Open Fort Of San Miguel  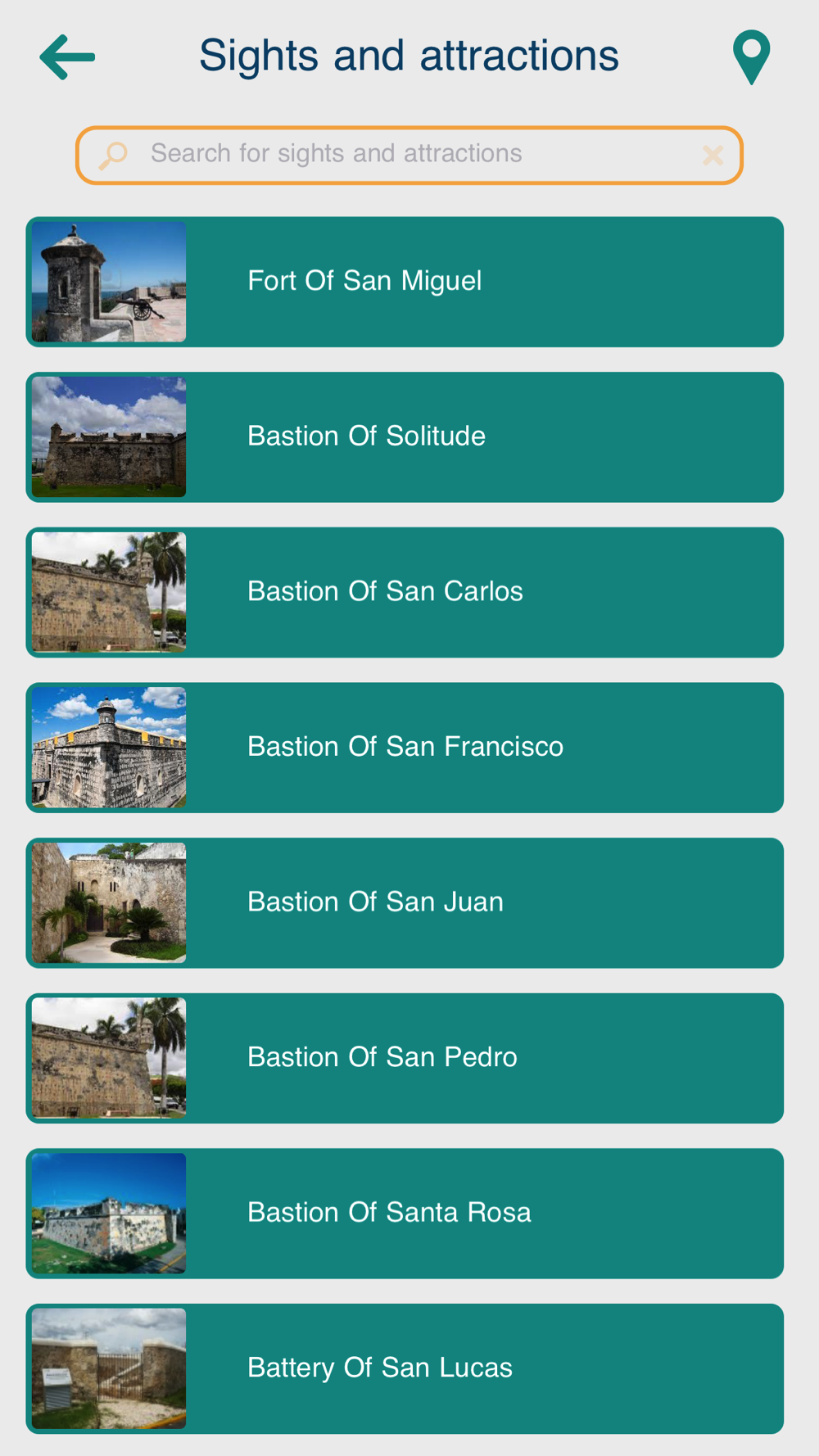(405, 282)
